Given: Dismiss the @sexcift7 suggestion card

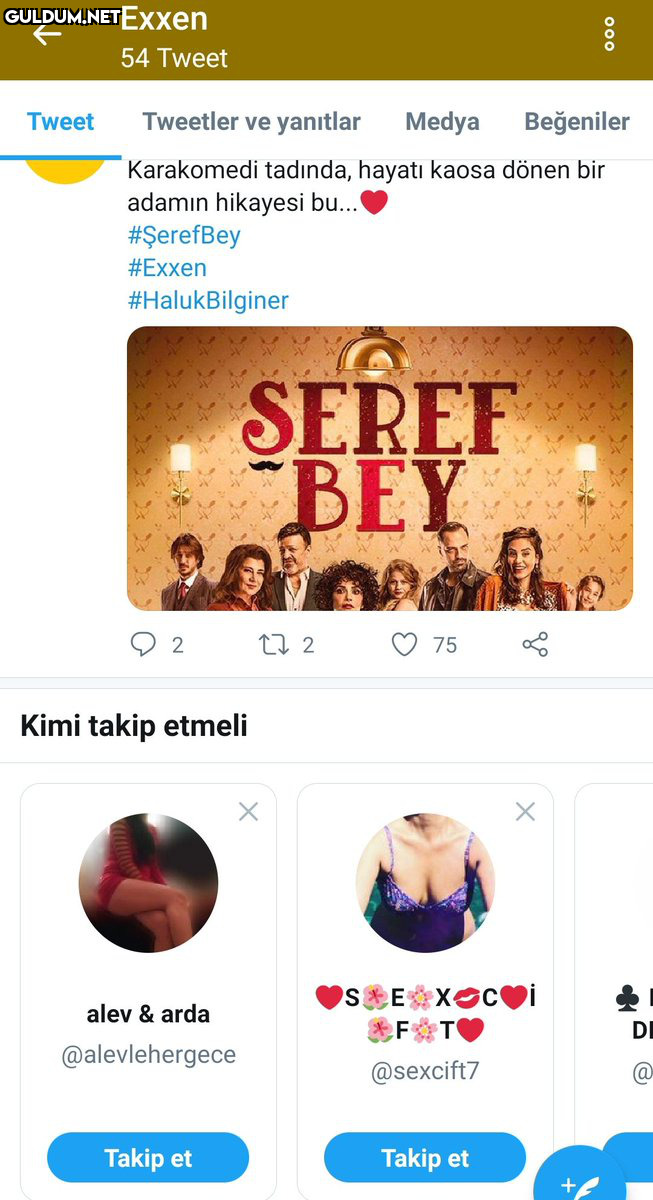Looking at the screenshot, I should [x=525, y=812].
